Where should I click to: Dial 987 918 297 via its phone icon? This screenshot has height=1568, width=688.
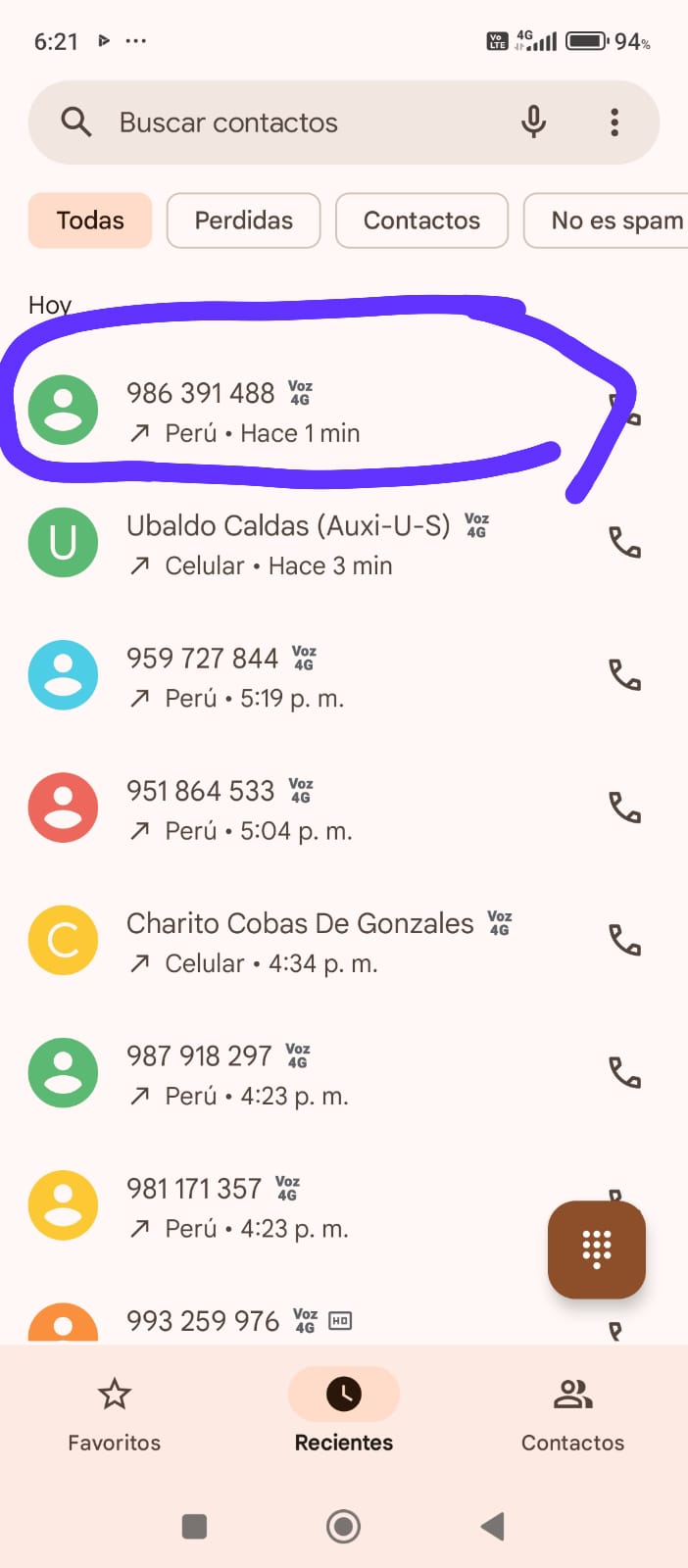(x=624, y=1072)
